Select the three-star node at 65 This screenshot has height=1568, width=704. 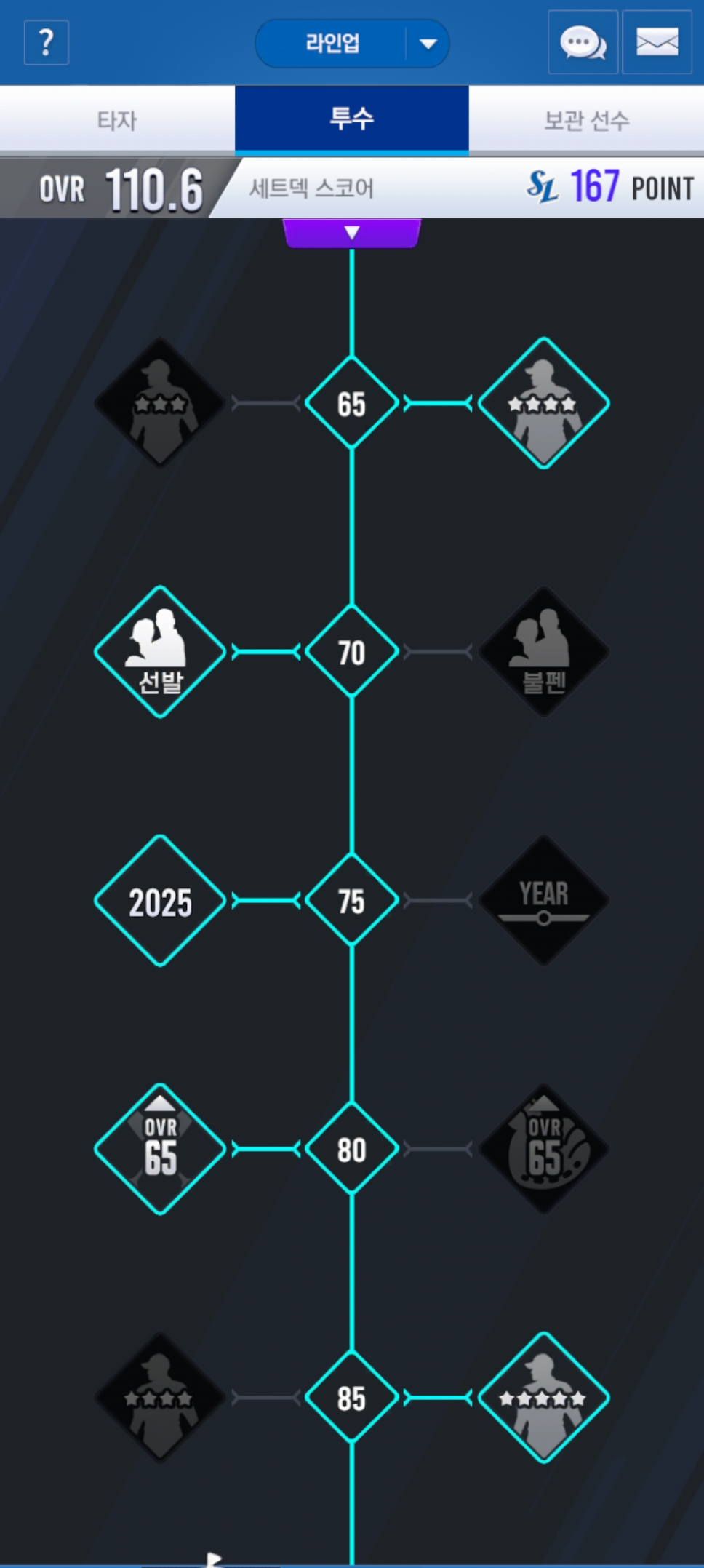(x=160, y=402)
